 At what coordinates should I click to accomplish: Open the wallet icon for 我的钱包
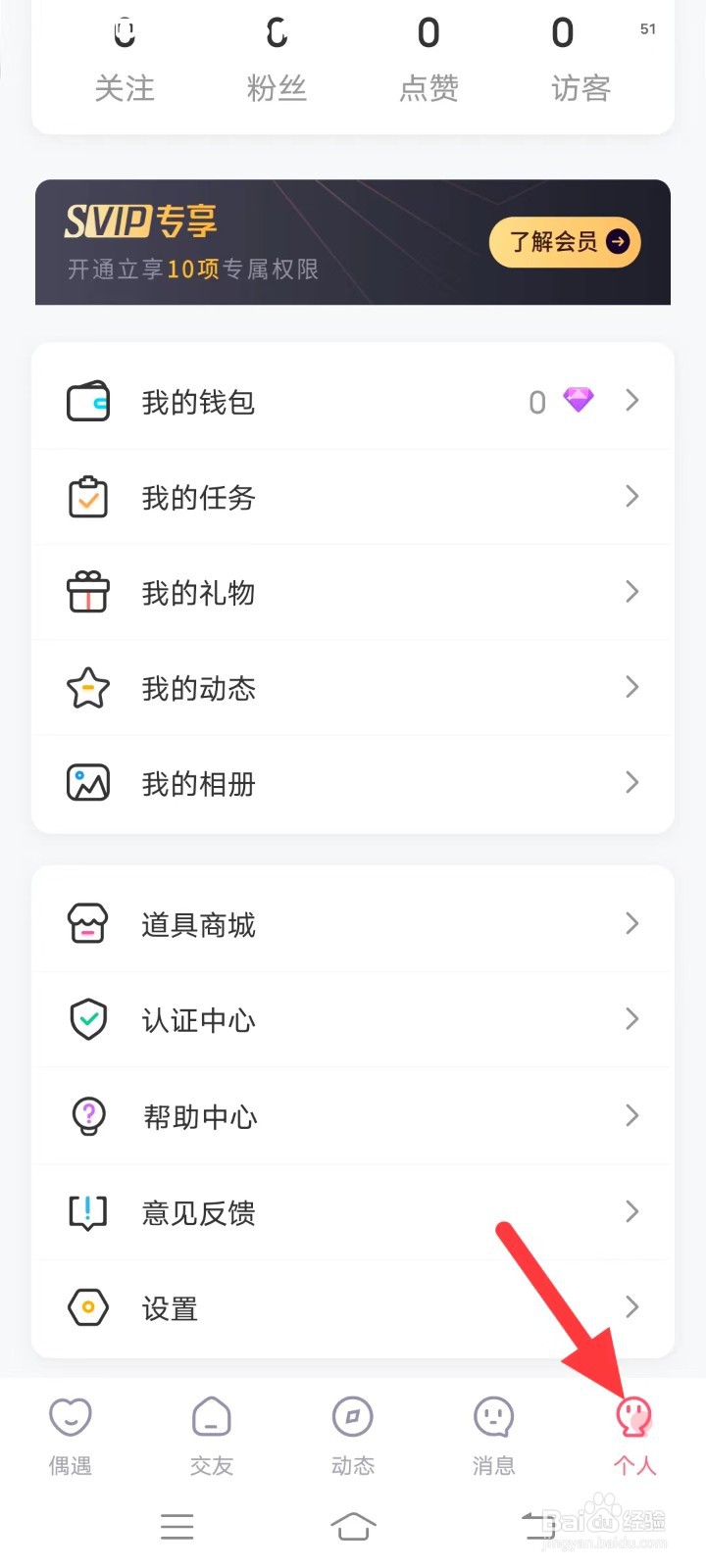pos(87,400)
